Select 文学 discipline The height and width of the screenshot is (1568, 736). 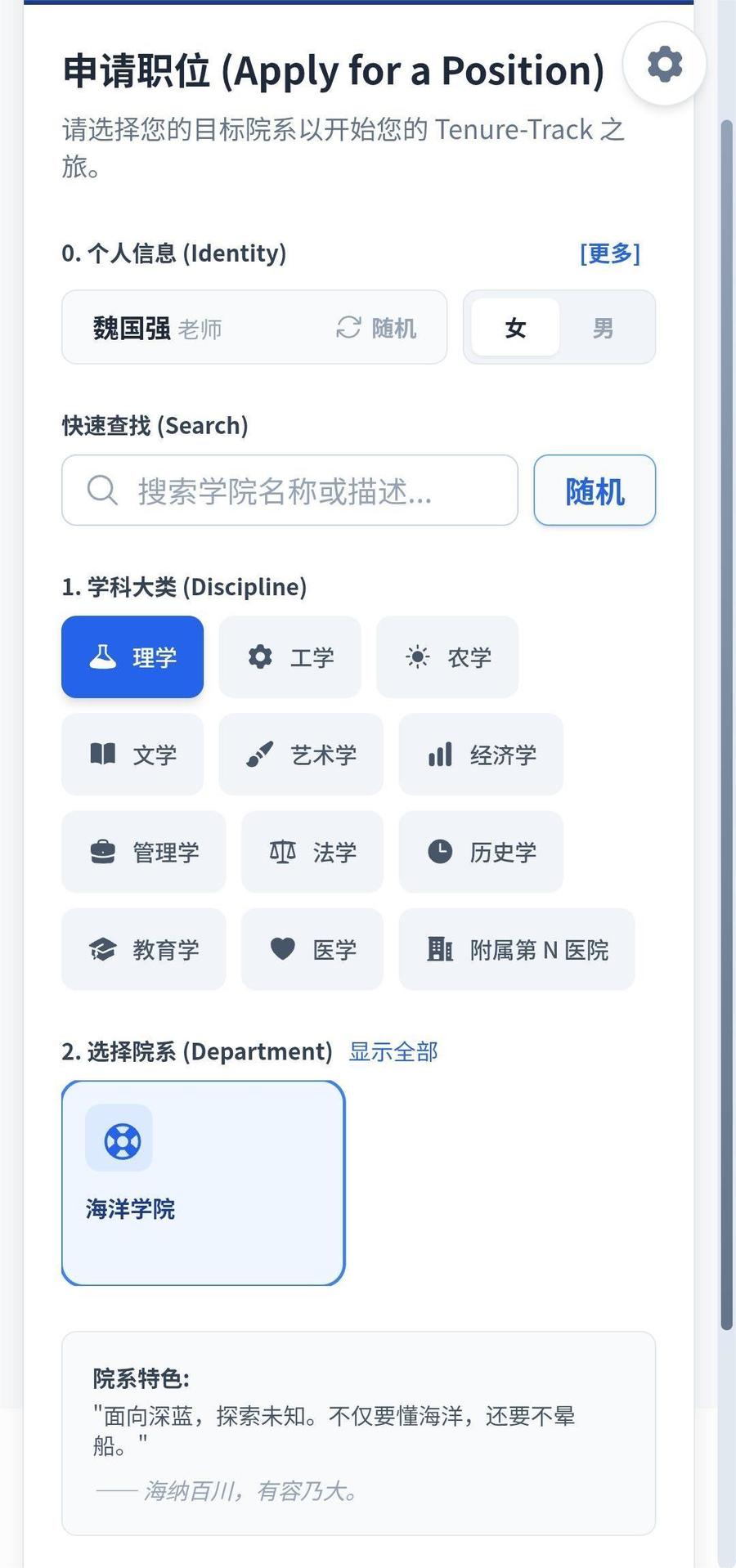pos(132,754)
